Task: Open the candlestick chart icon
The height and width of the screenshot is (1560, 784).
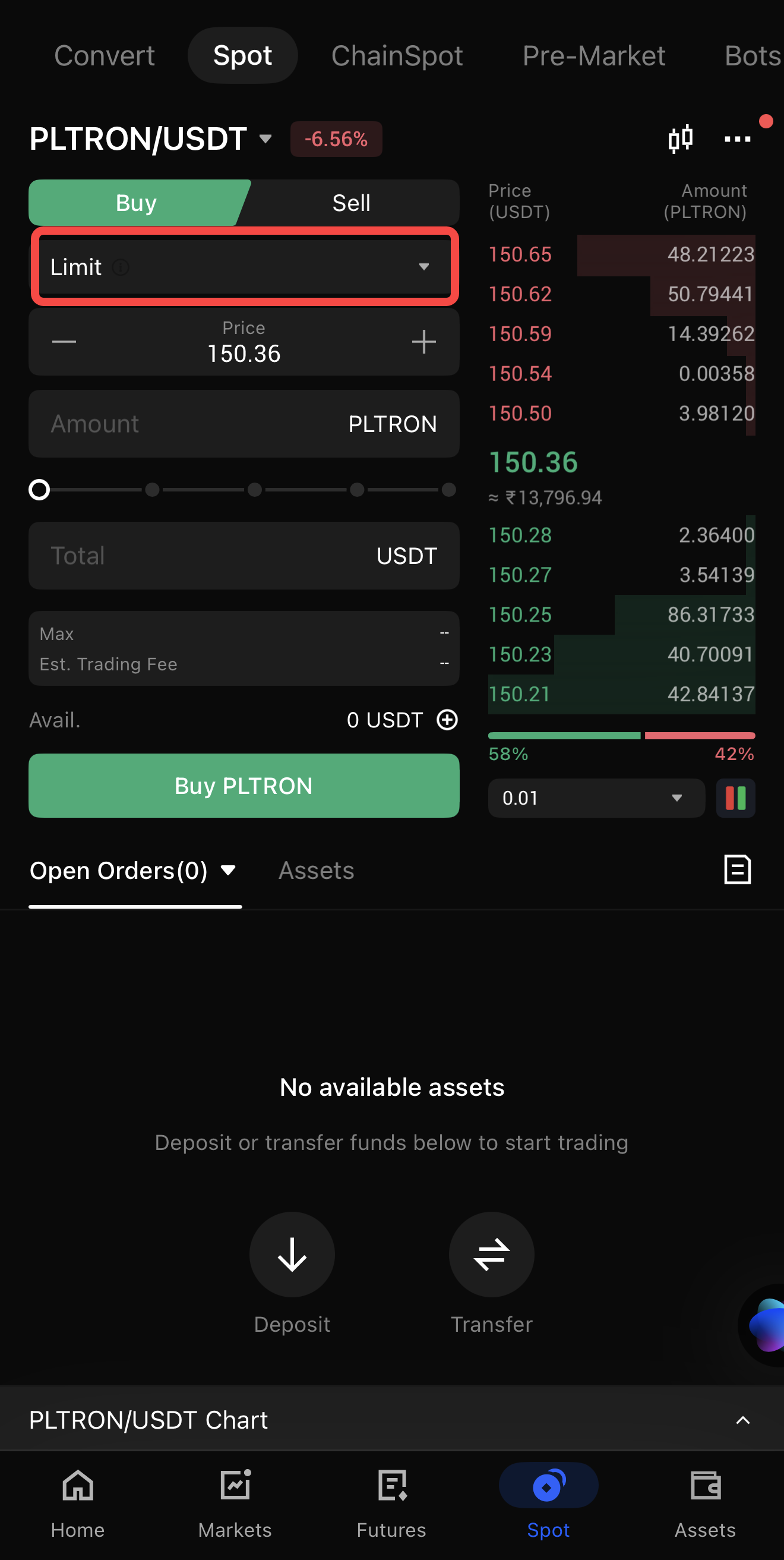Action: click(680, 138)
